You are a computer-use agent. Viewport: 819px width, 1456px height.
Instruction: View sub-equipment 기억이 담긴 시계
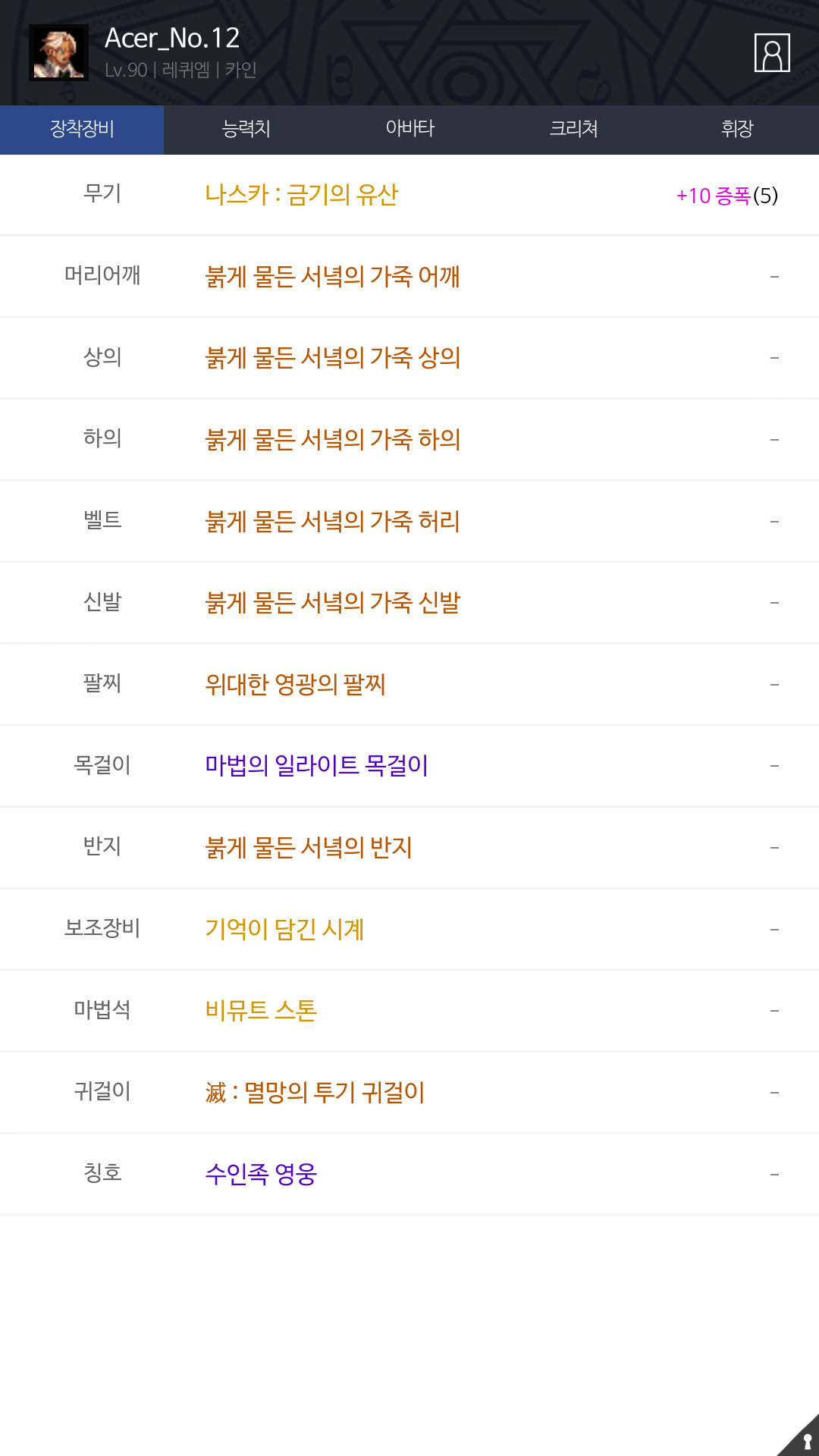(x=284, y=929)
